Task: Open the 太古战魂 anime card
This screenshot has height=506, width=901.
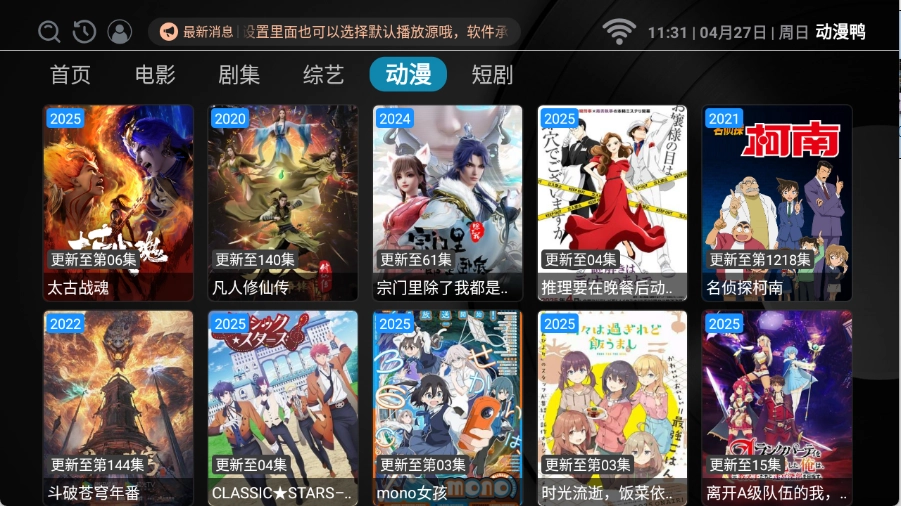Action: (118, 202)
